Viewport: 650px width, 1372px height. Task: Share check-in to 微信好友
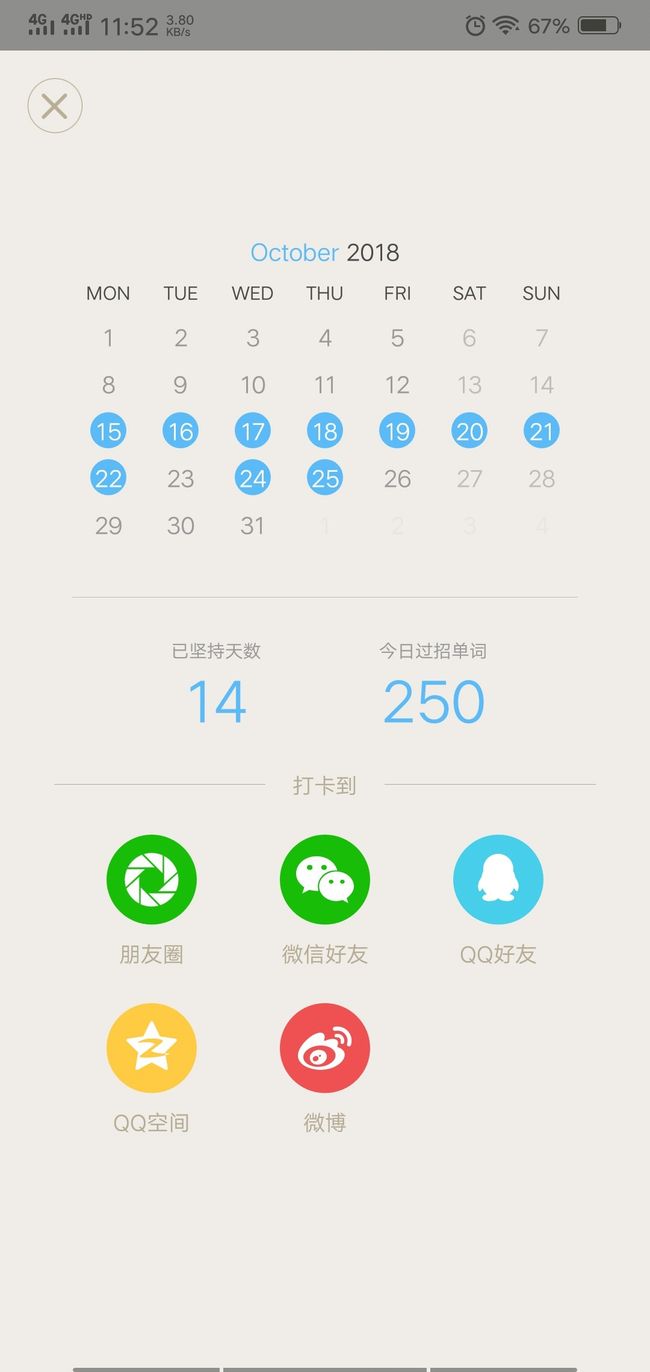[x=325, y=880]
